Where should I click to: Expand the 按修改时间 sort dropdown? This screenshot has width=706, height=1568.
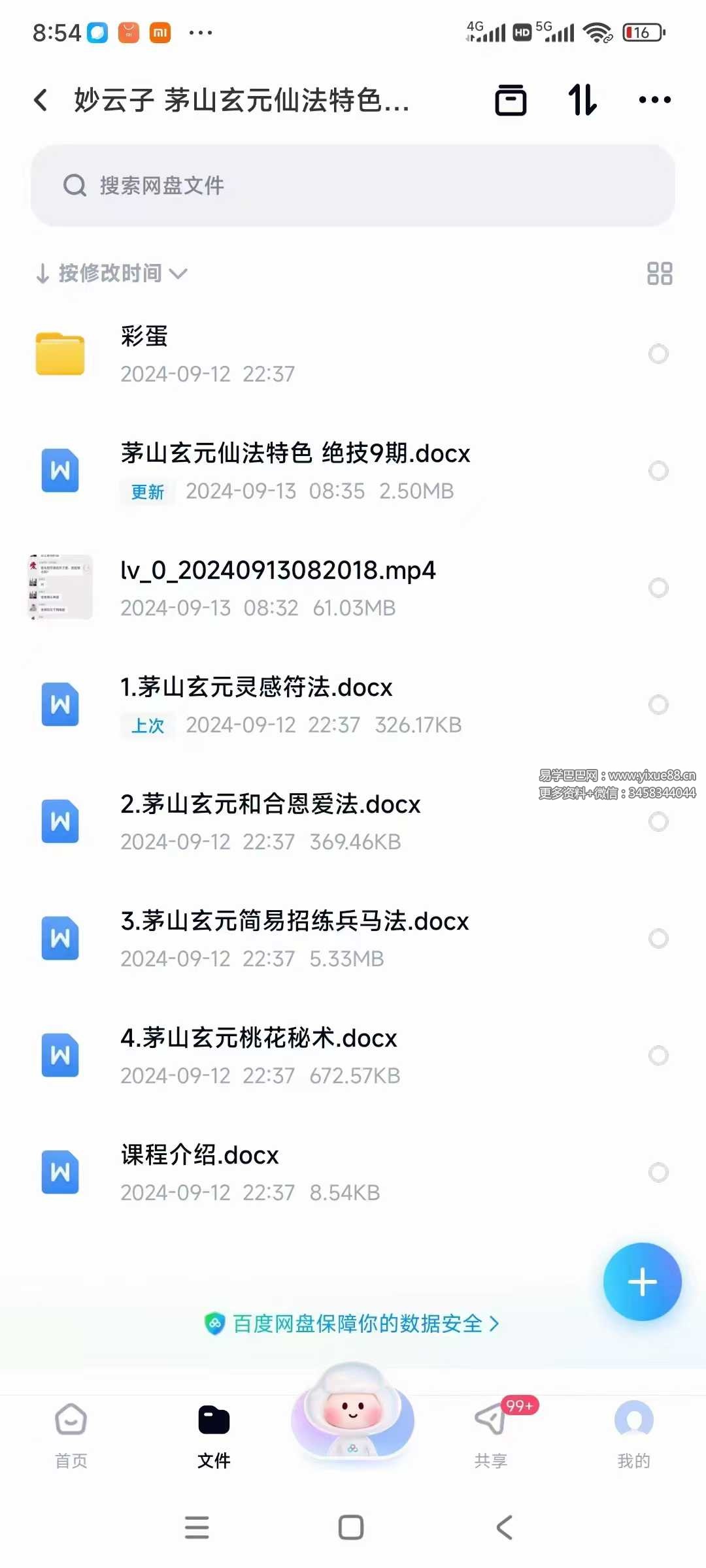pos(111,273)
